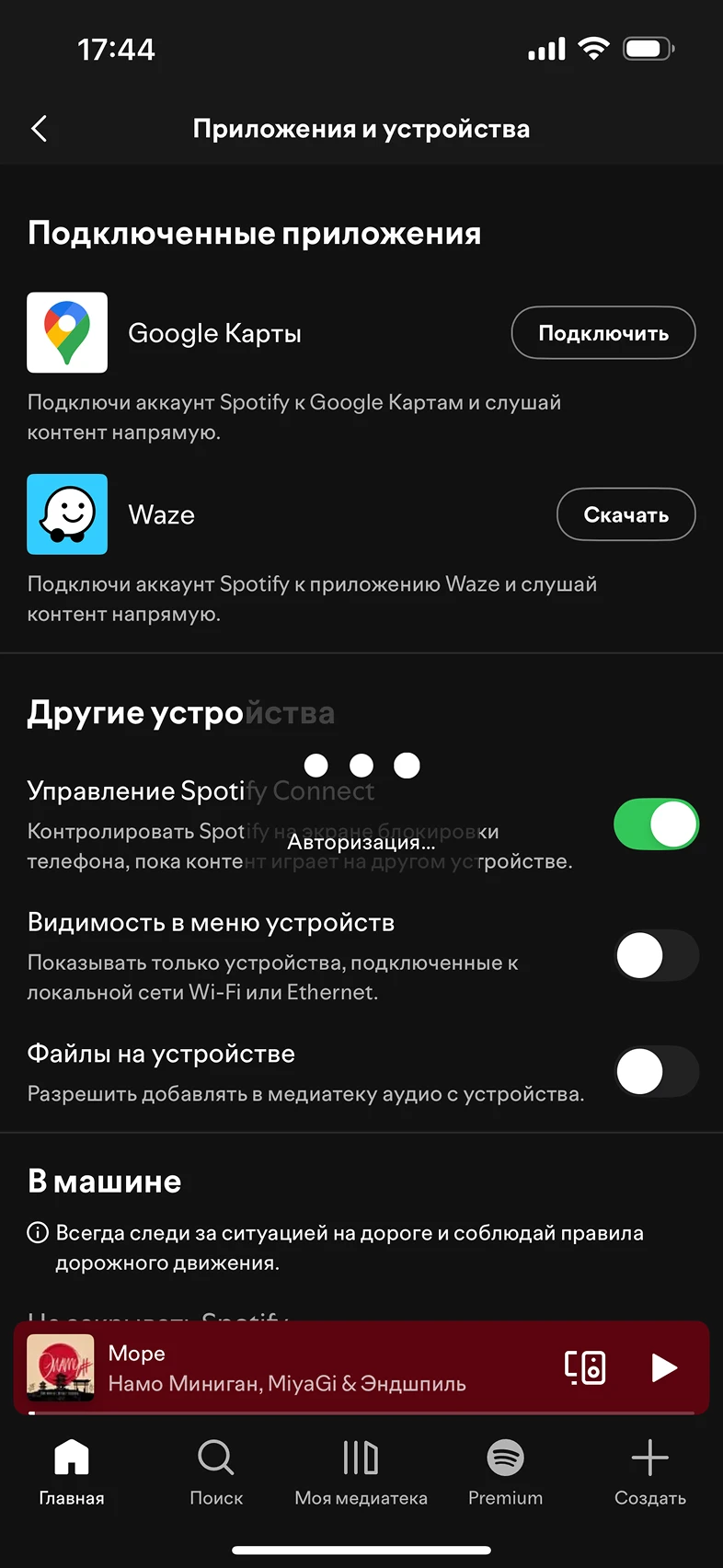723x1568 pixels.
Task: Enable Видимость в меню устройств
Action: 656,955
